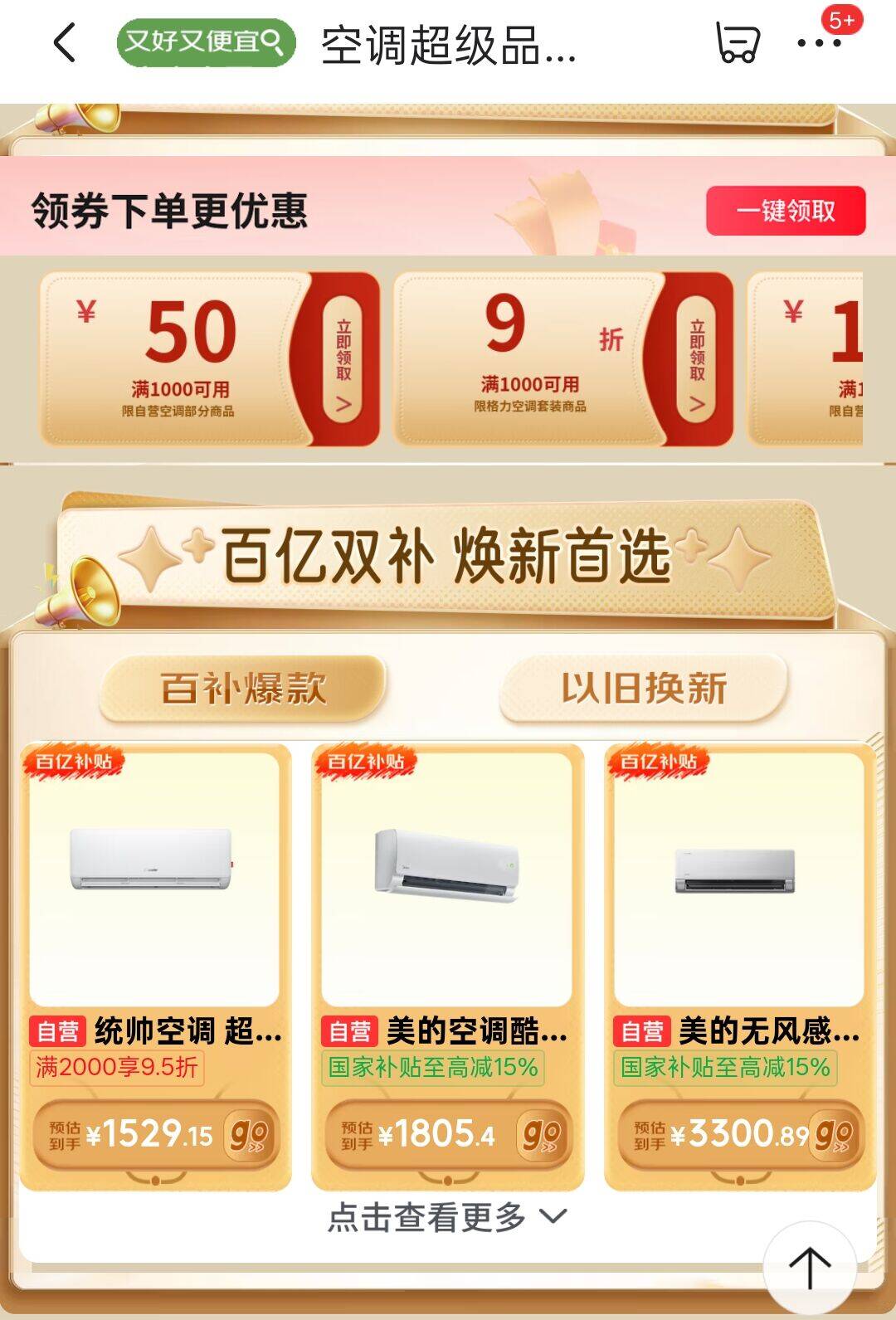Open the 统帅空调 product card

click(x=154, y=879)
